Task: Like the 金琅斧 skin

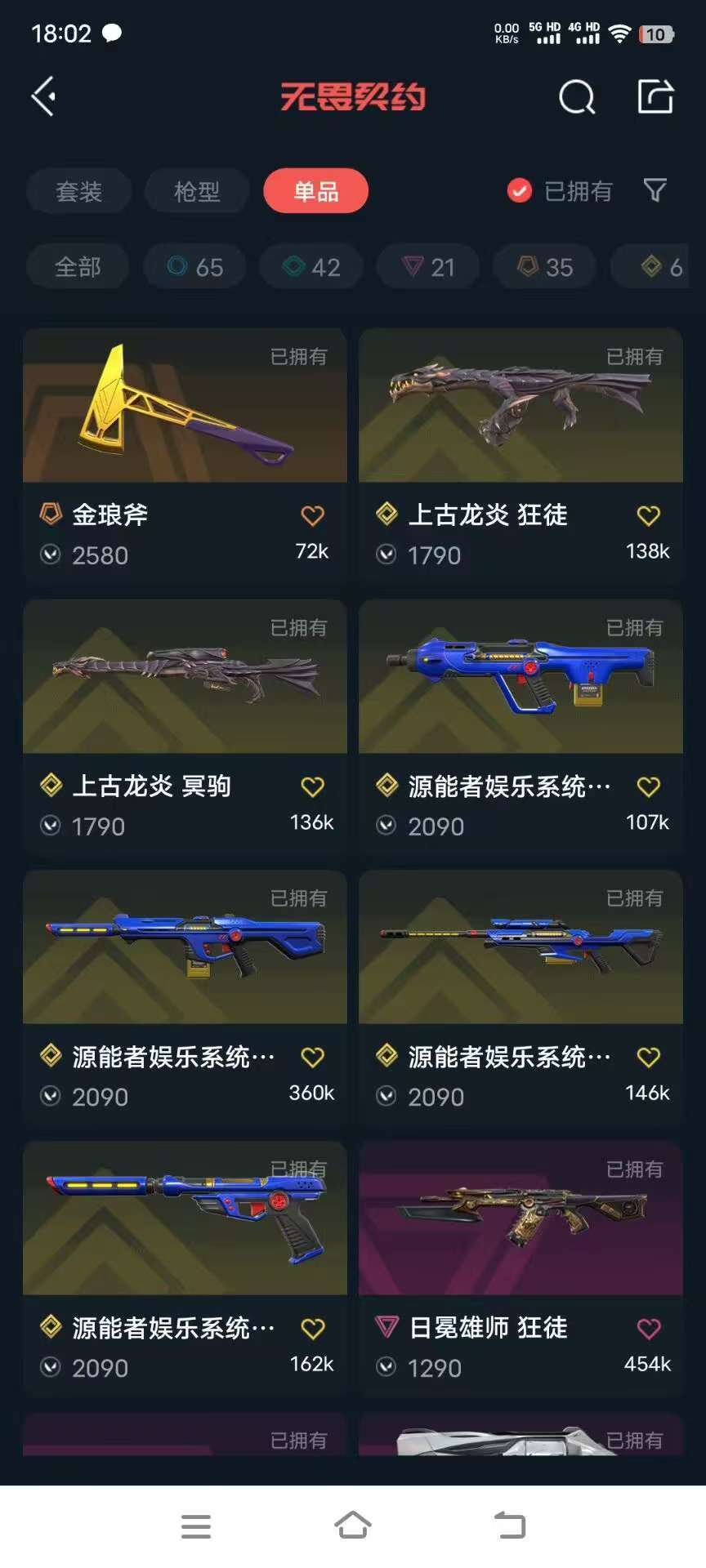Action: (x=312, y=515)
